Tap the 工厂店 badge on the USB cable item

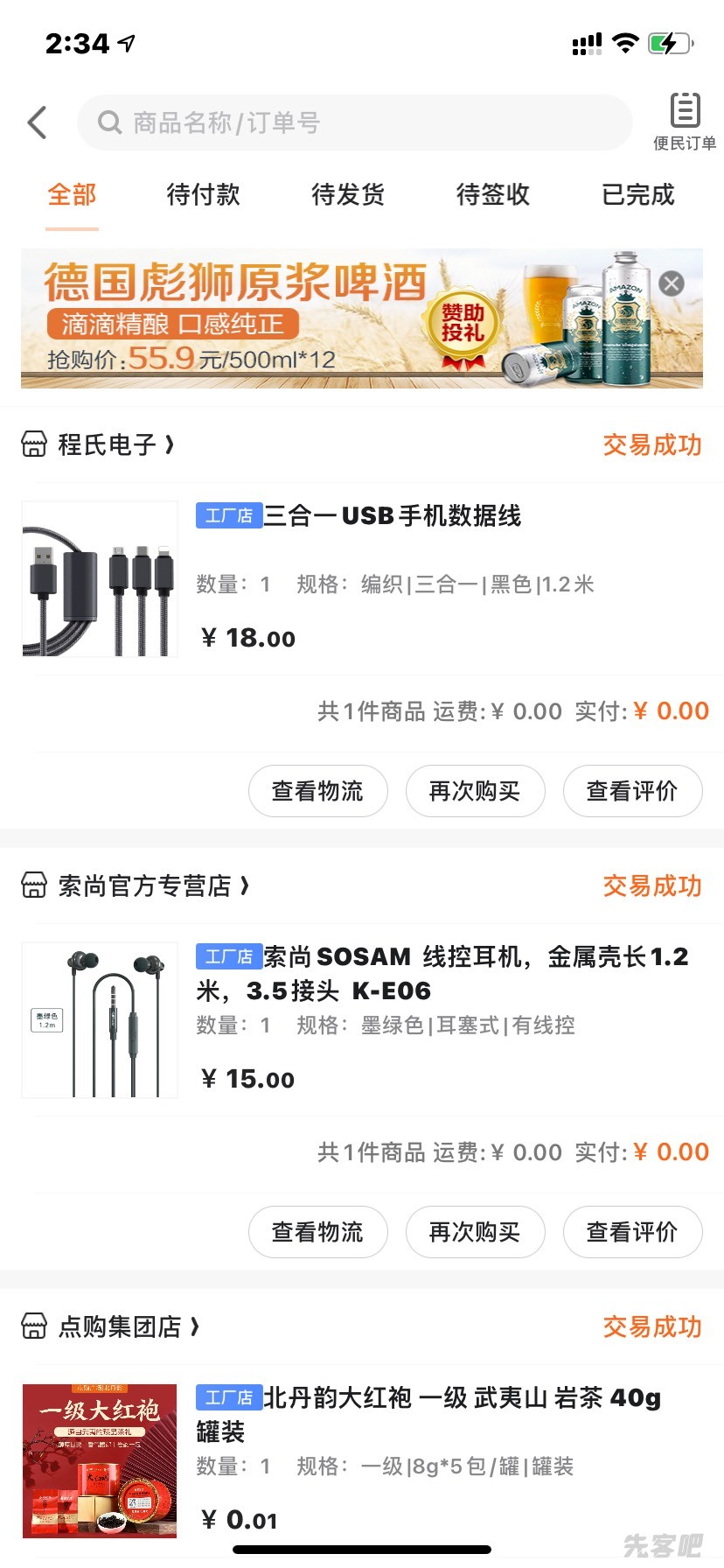point(228,516)
